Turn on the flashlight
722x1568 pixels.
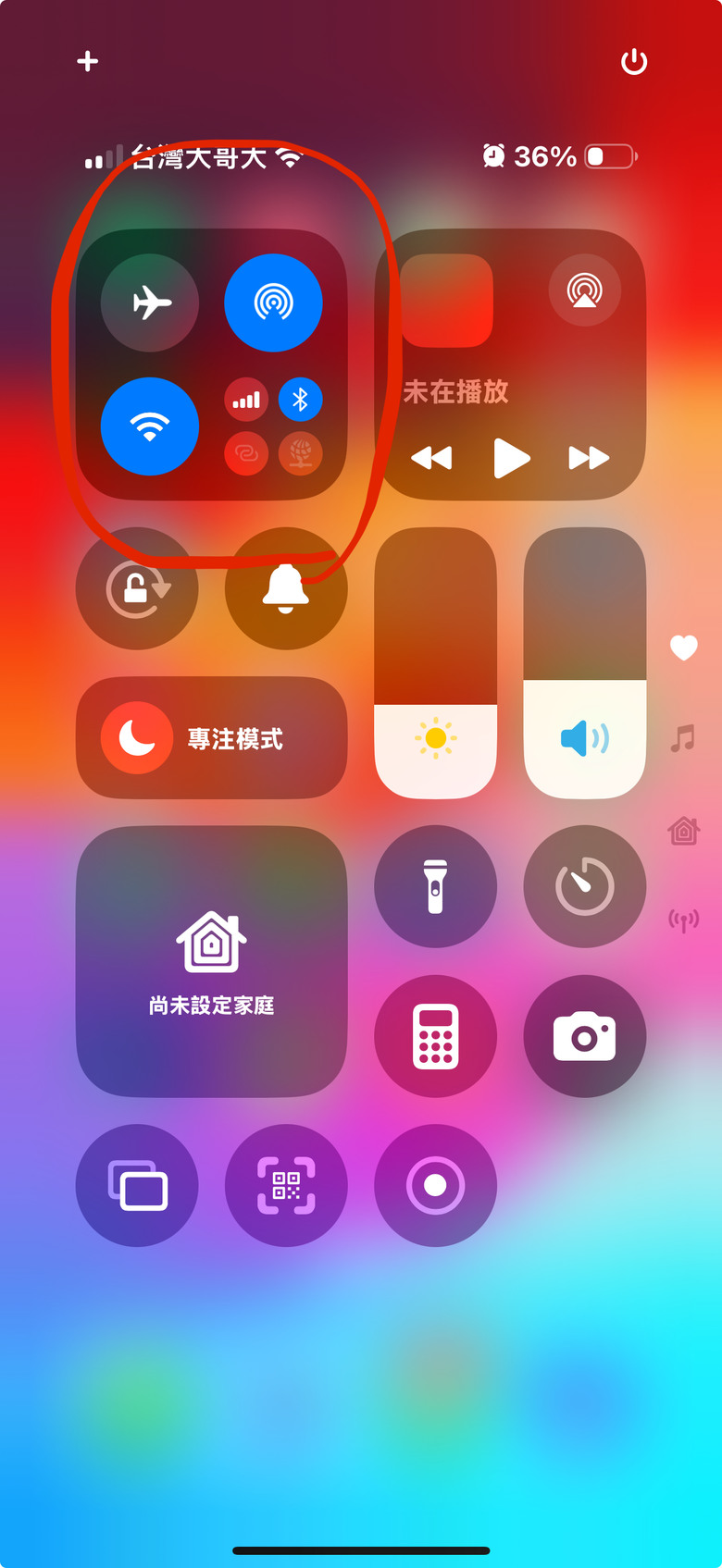click(x=435, y=886)
